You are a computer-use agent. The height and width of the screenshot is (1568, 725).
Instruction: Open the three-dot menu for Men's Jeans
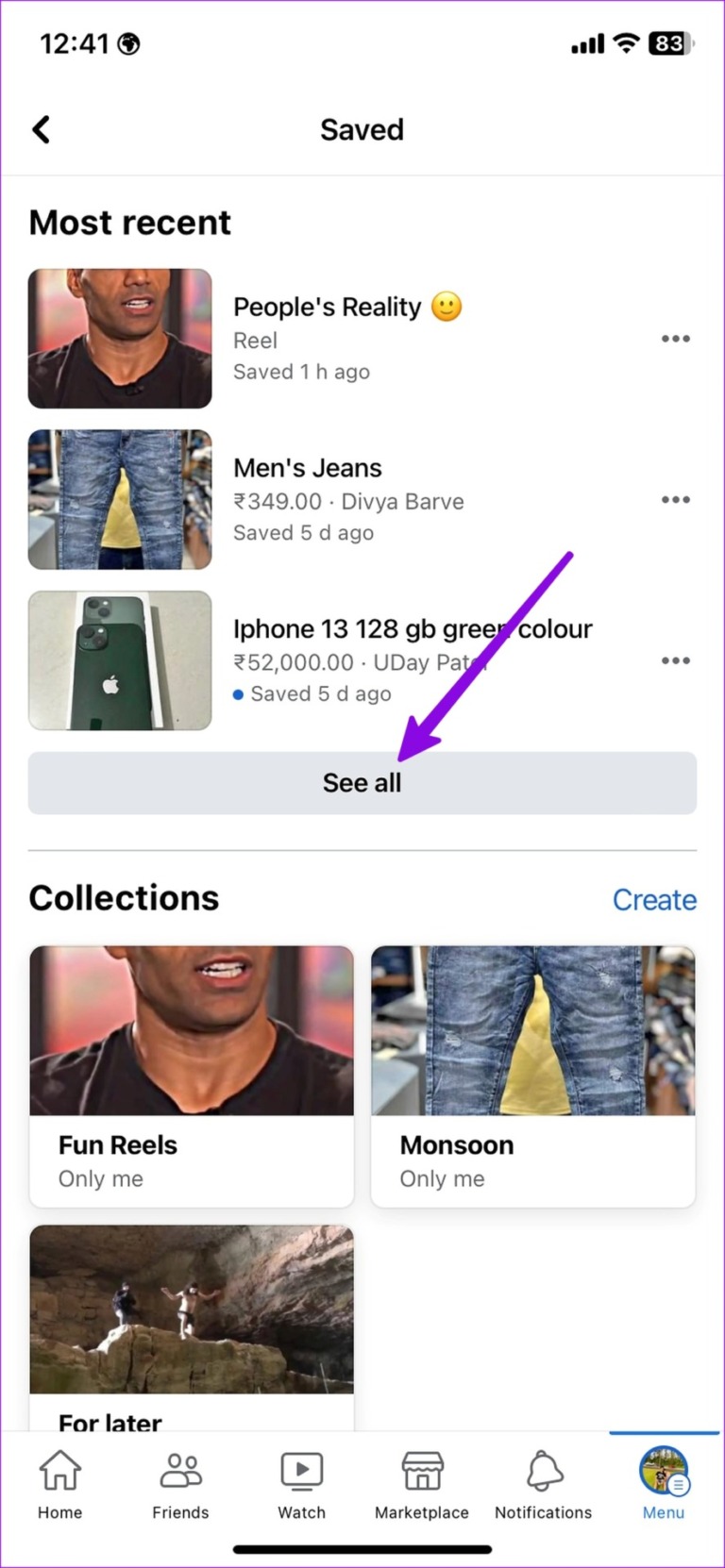coord(676,499)
